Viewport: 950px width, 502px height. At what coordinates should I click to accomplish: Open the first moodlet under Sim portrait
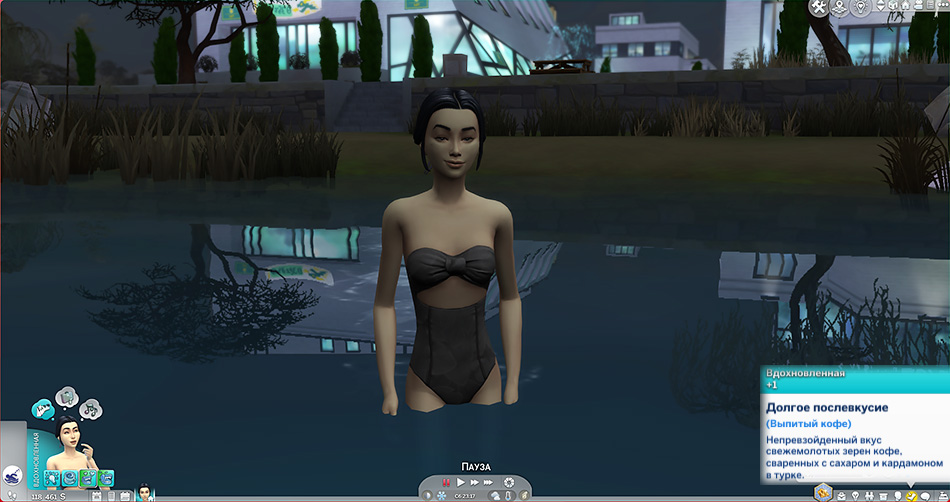pyautogui.click(x=51, y=478)
